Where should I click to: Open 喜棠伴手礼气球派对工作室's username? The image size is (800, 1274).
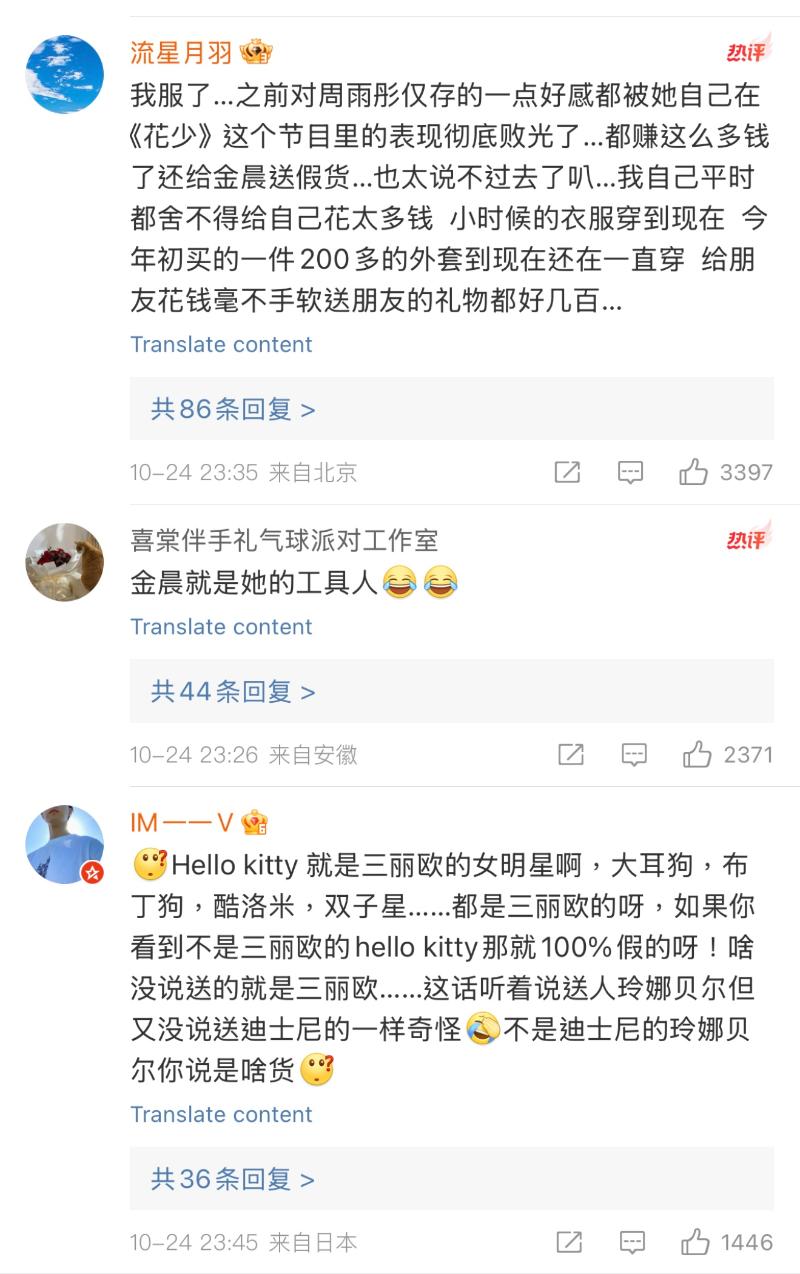(284, 541)
